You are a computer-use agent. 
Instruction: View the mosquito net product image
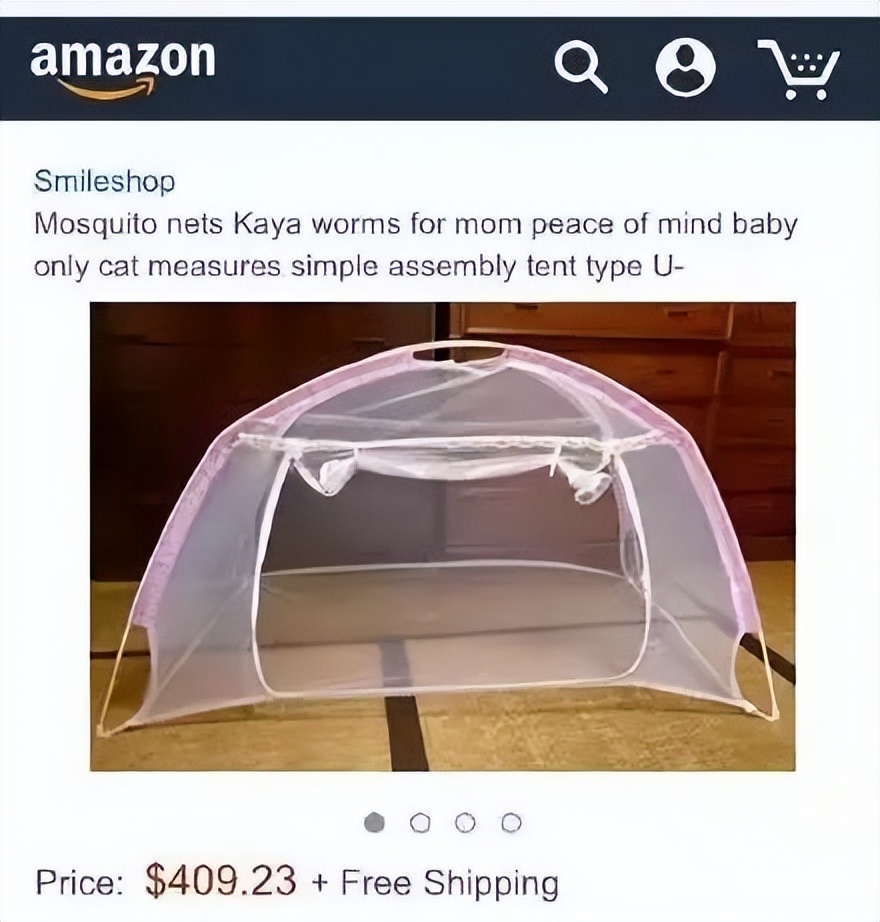click(x=442, y=536)
